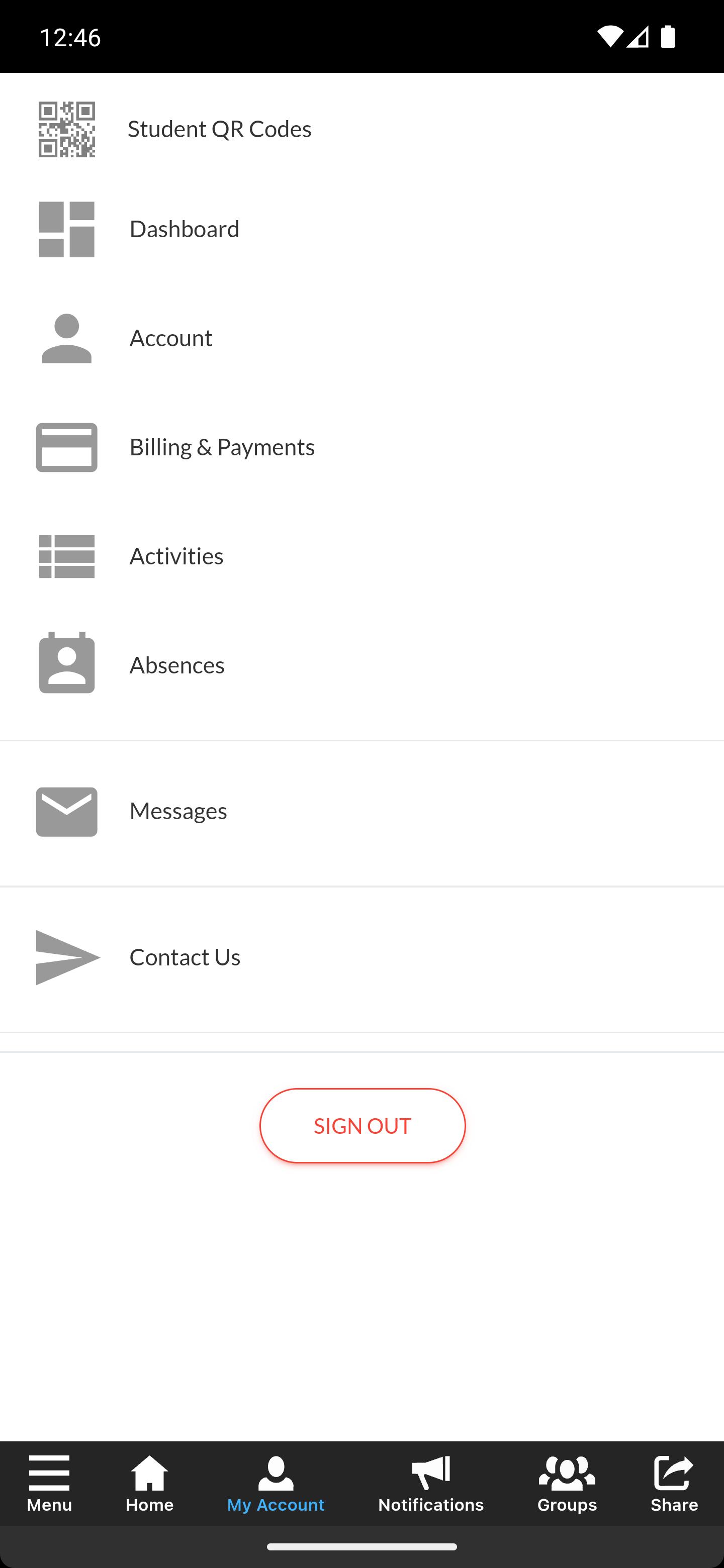Screen dimensions: 724x1568
Task: Open Activities list
Action: (x=361, y=556)
